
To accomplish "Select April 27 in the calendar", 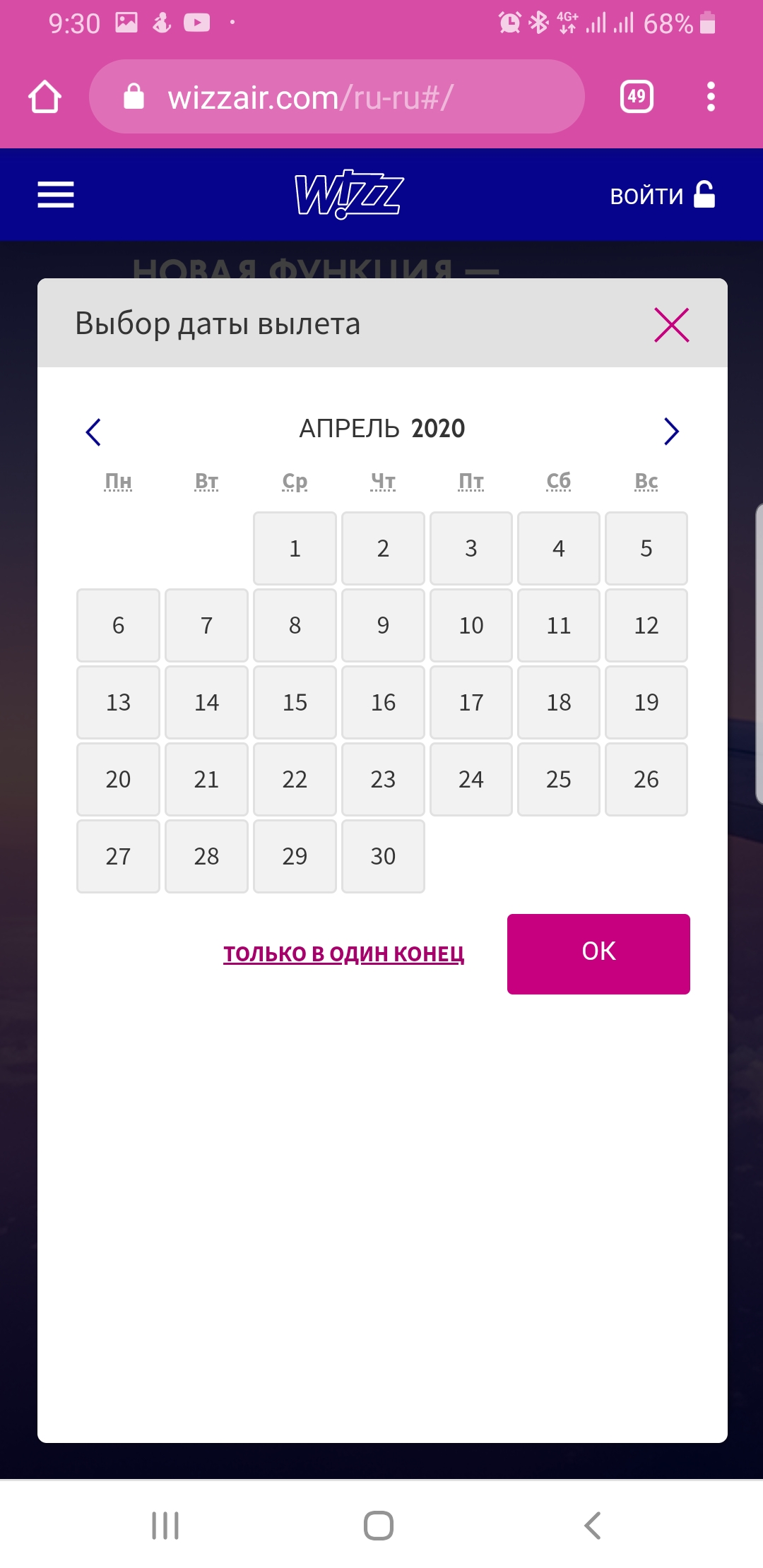I will 118,856.
